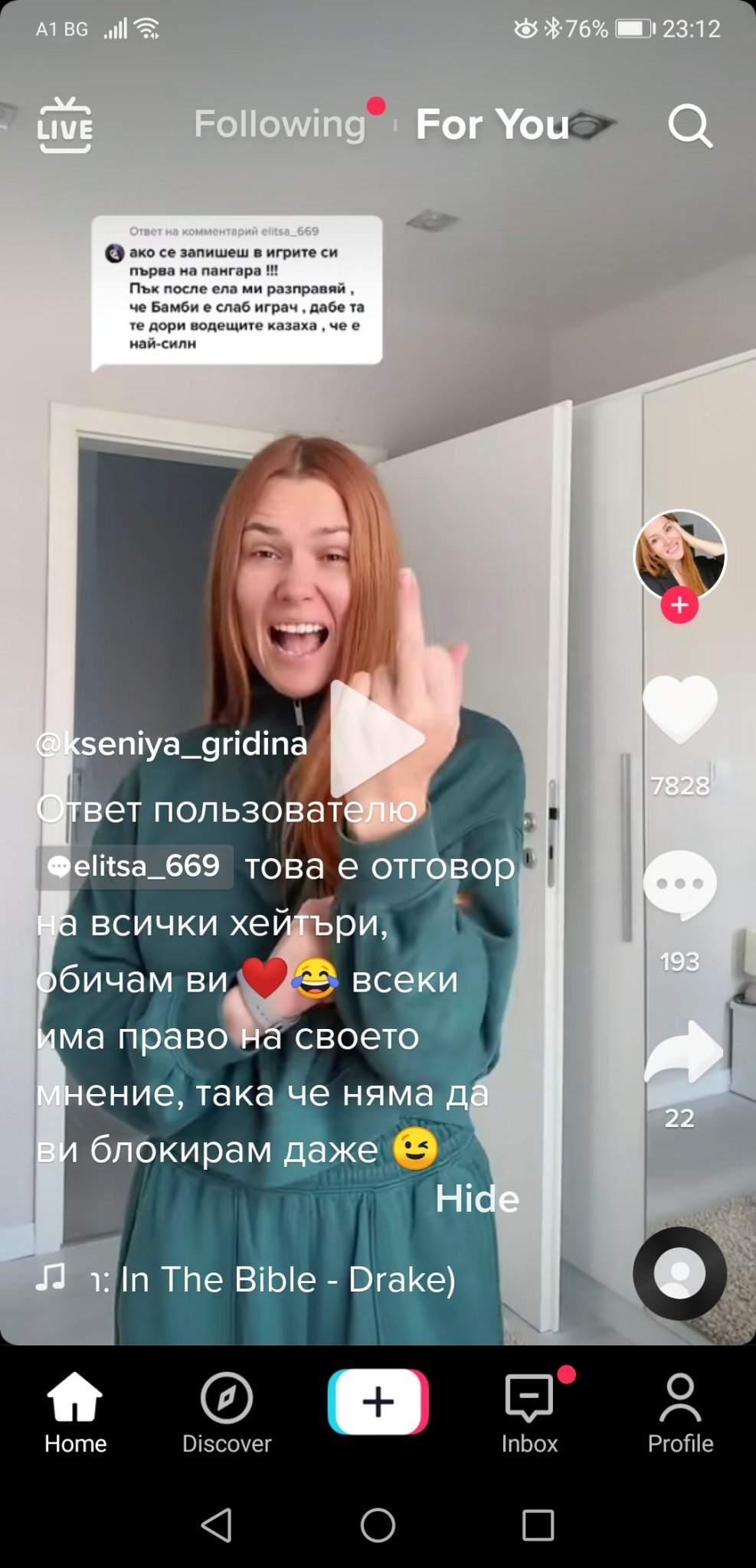Open the In The Bible sound
The height and width of the screenshot is (1568, 756).
coord(272,1279)
